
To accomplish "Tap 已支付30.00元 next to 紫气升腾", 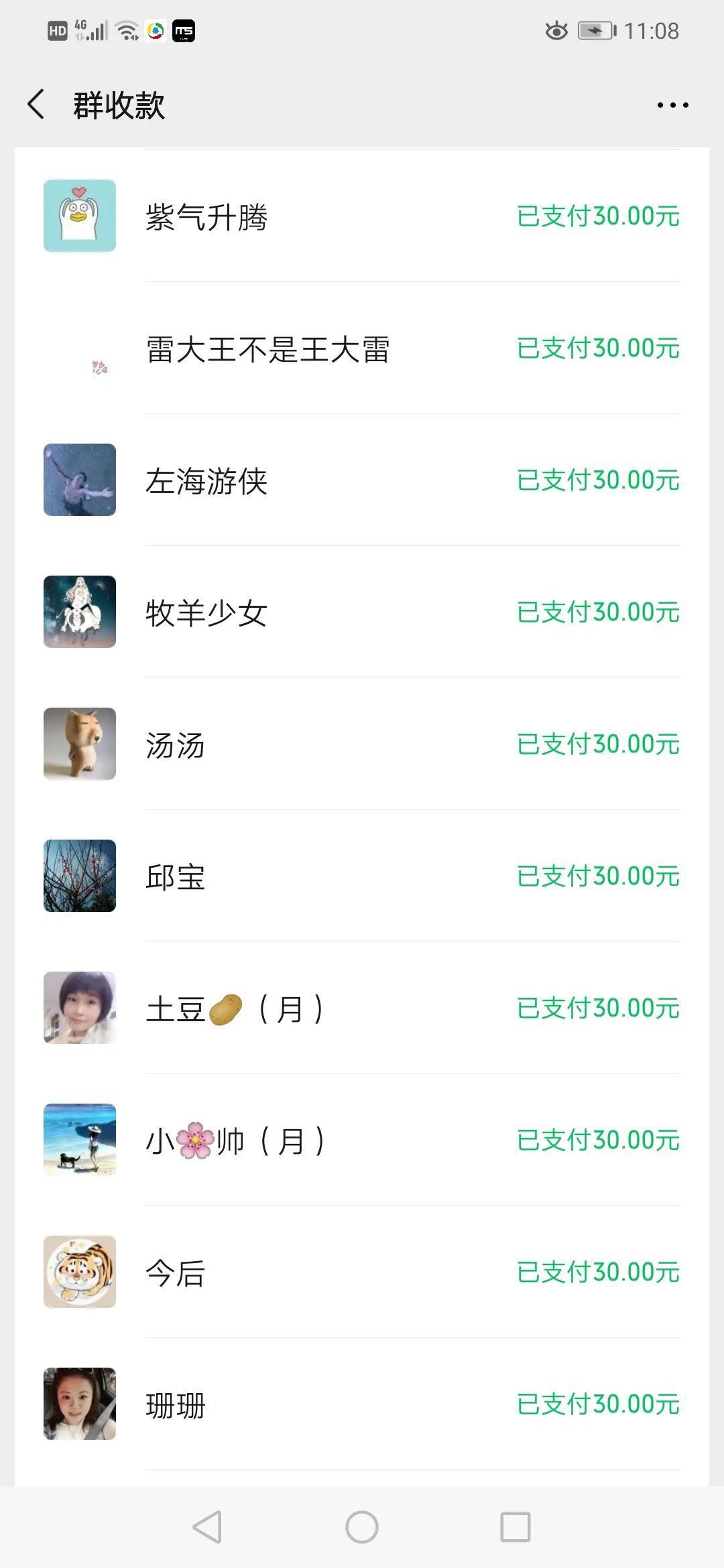I will [x=597, y=216].
